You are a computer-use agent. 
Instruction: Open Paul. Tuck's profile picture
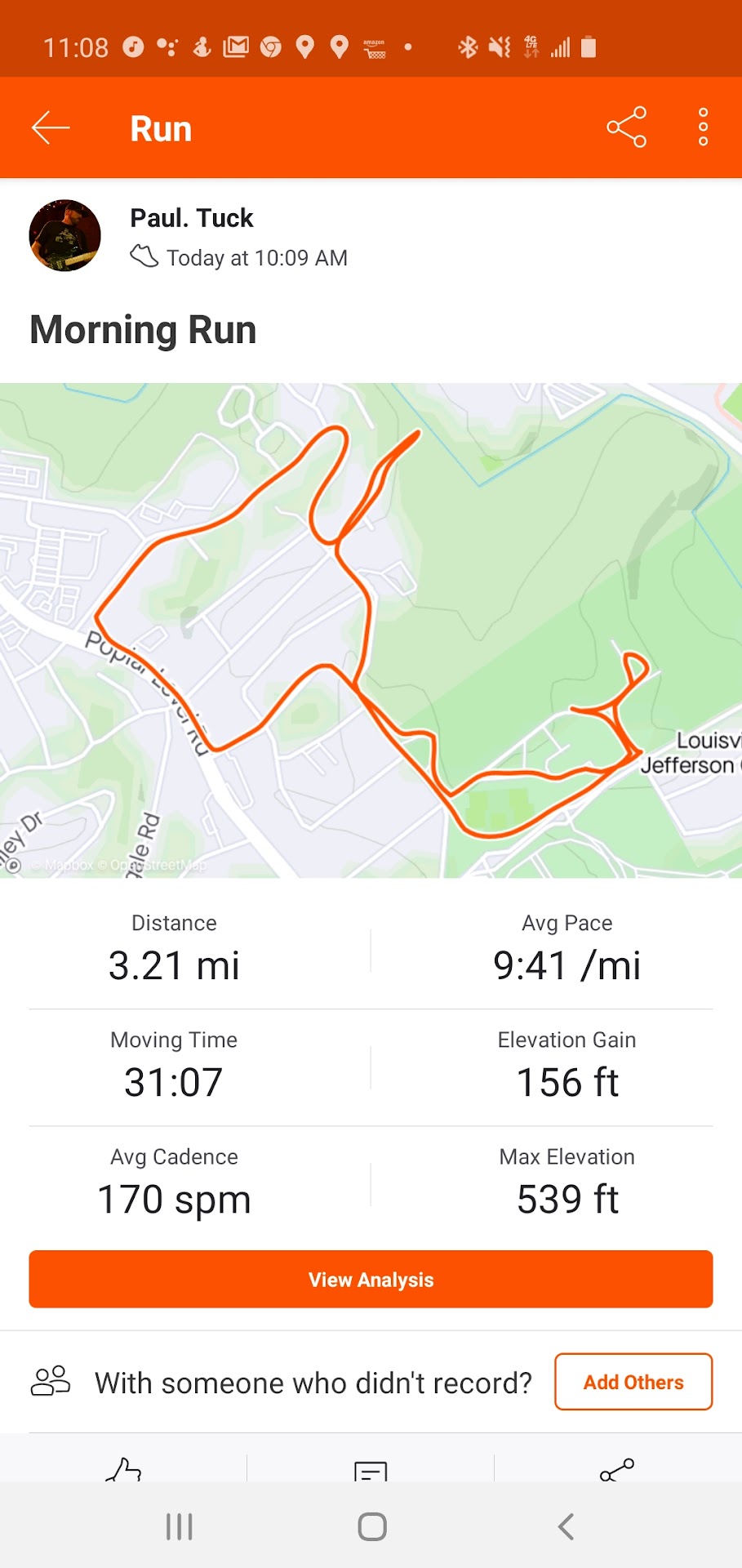[65, 235]
